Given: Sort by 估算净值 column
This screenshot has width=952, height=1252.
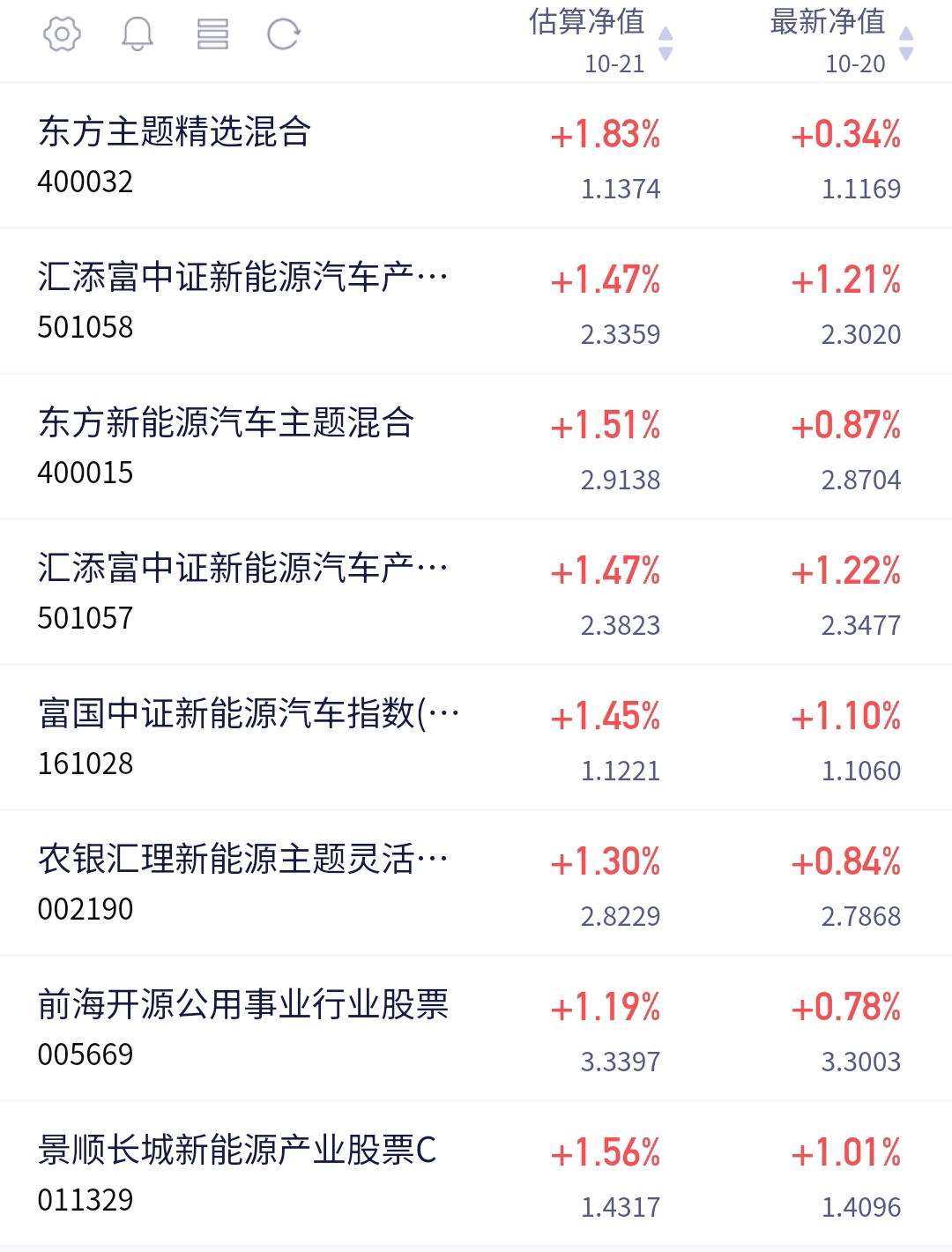Looking at the screenshot, I should [x=601, y=41].
